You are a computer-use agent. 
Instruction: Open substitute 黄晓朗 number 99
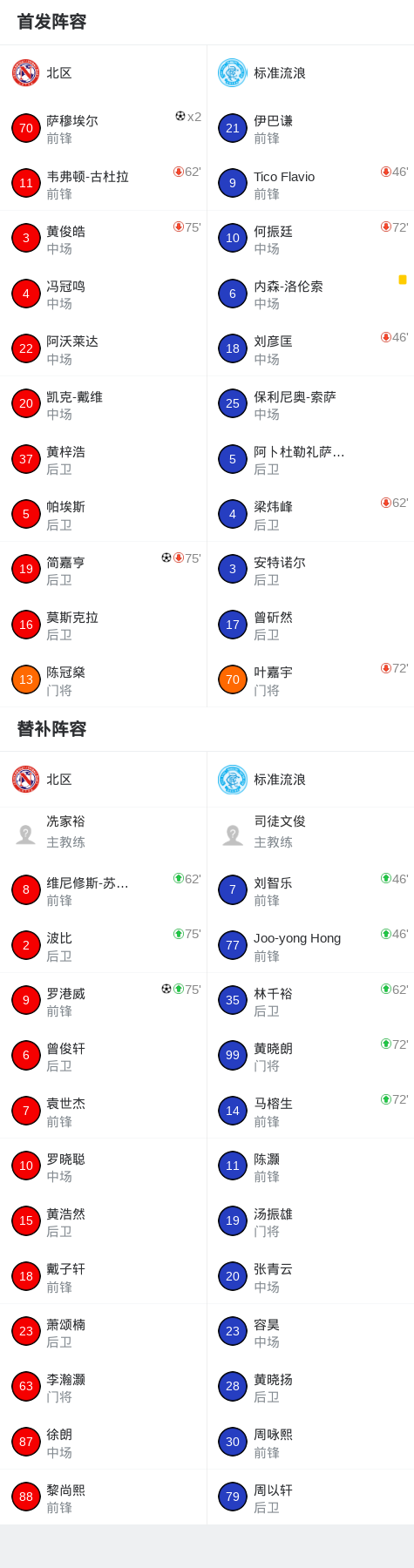coord(310,1056)
